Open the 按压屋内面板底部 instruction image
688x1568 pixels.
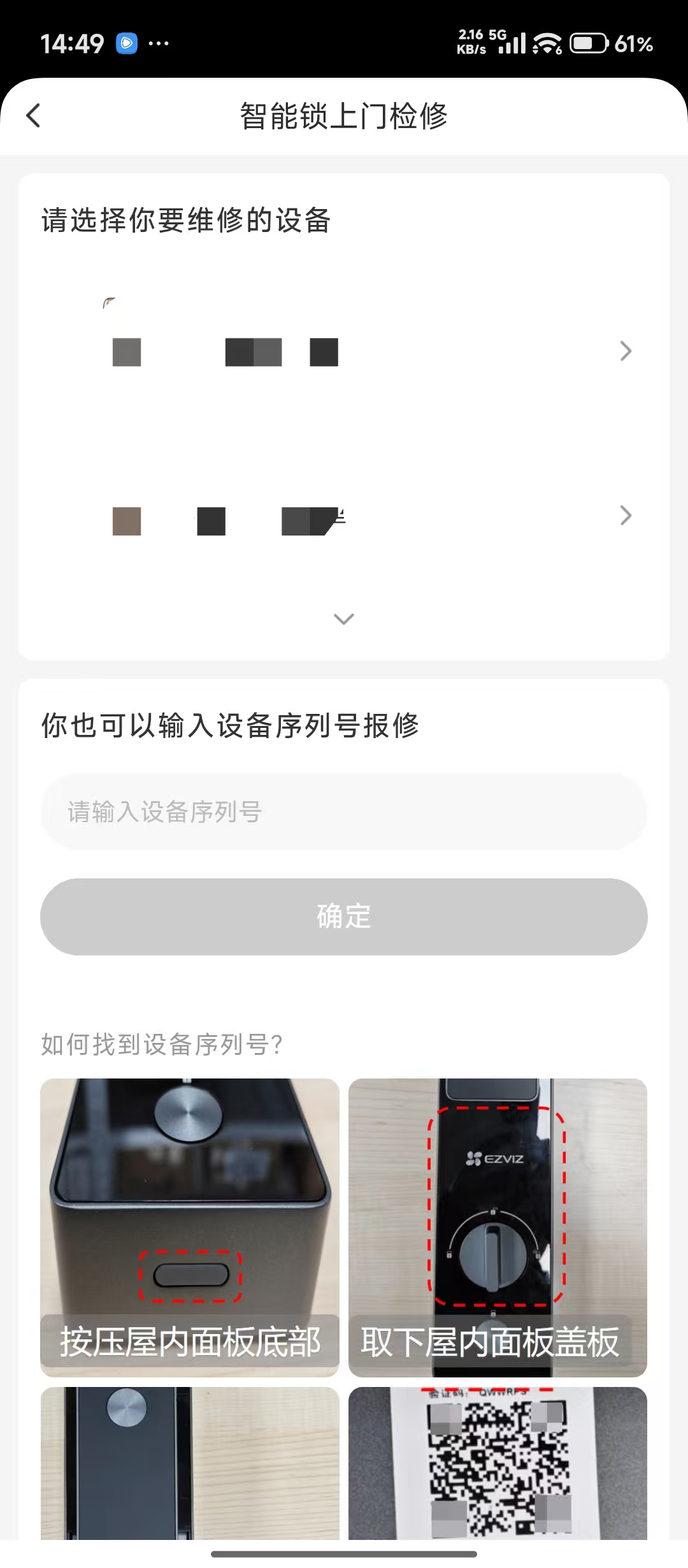point(190,1227)
